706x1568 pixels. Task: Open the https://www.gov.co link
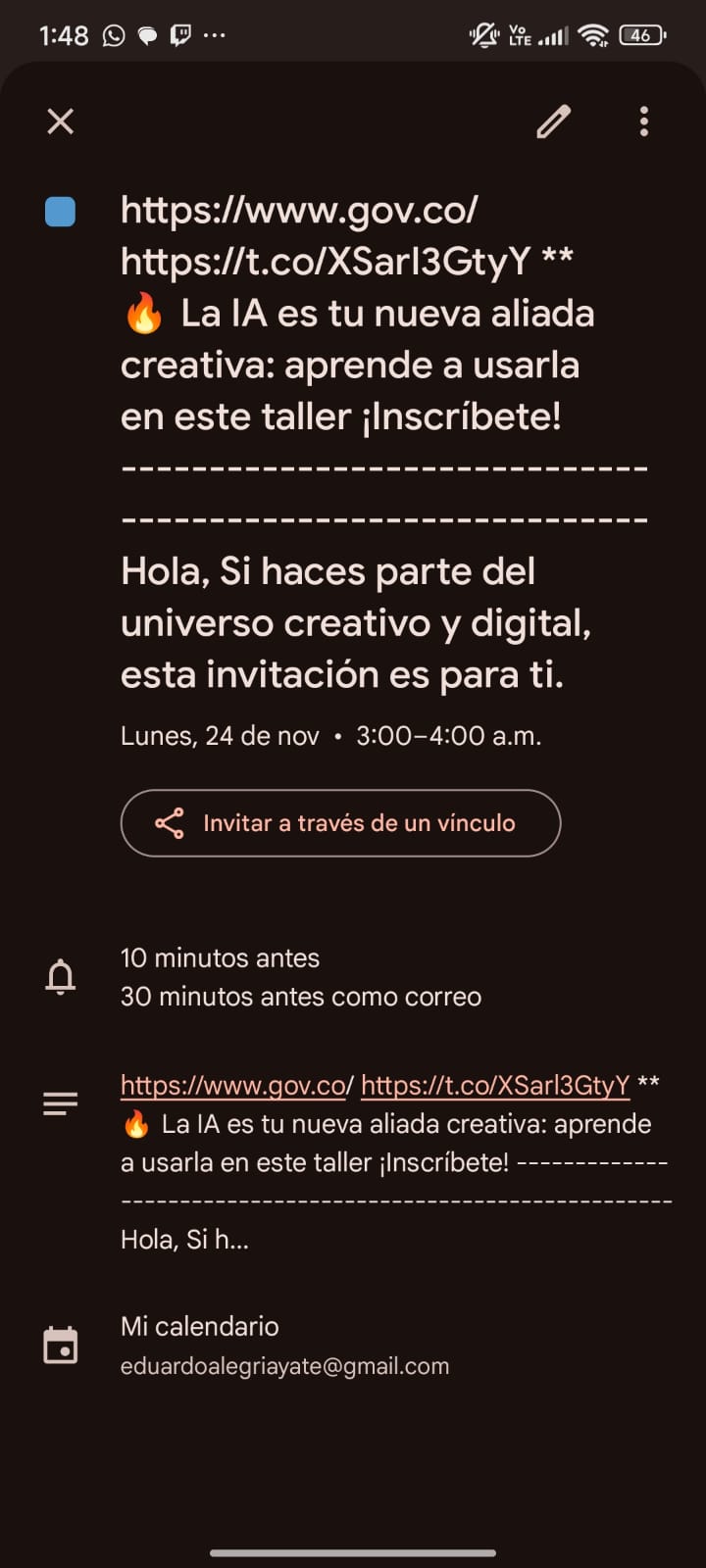coord(233,1086)
